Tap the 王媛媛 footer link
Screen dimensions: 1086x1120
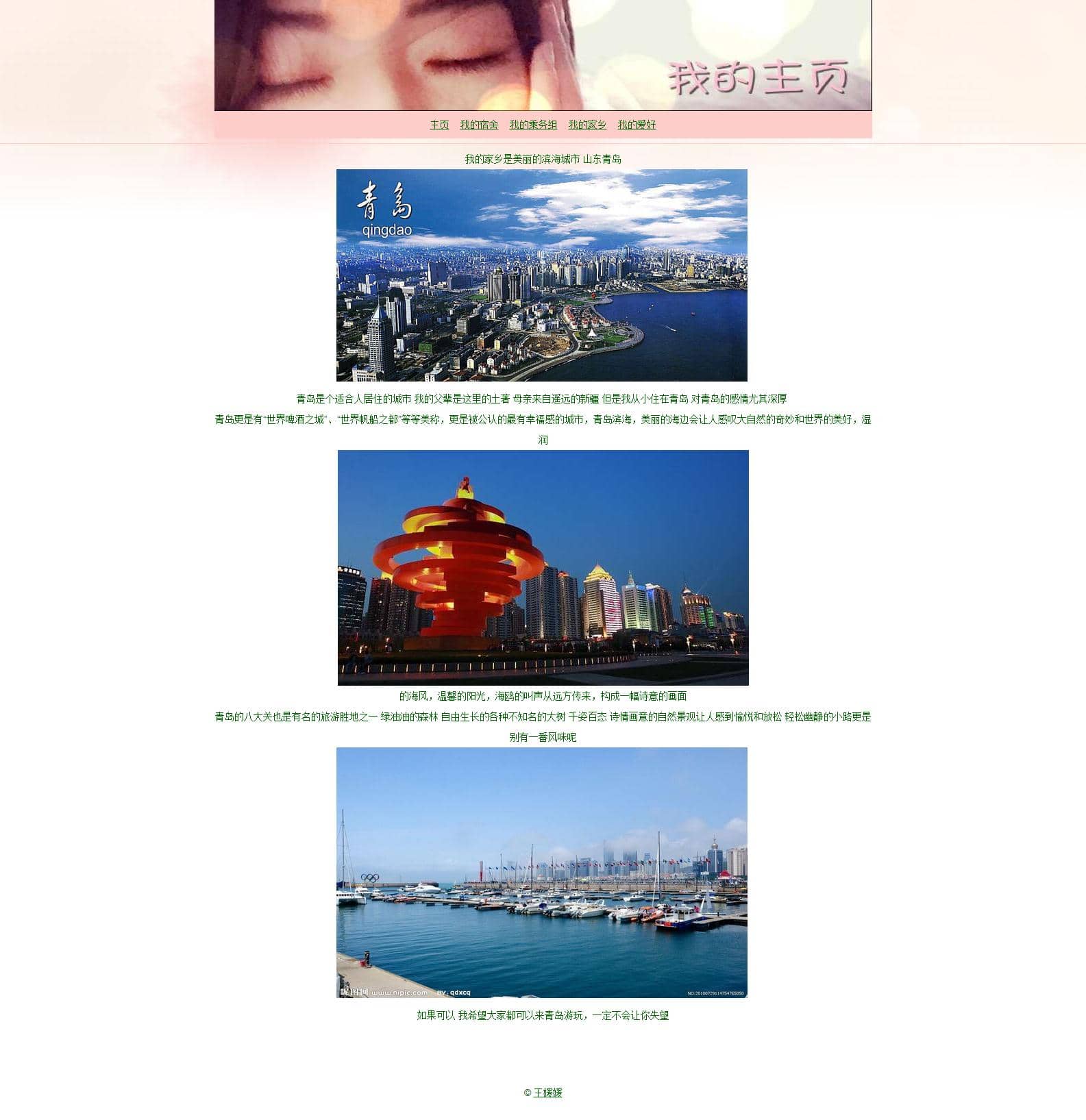(547, 1093)
